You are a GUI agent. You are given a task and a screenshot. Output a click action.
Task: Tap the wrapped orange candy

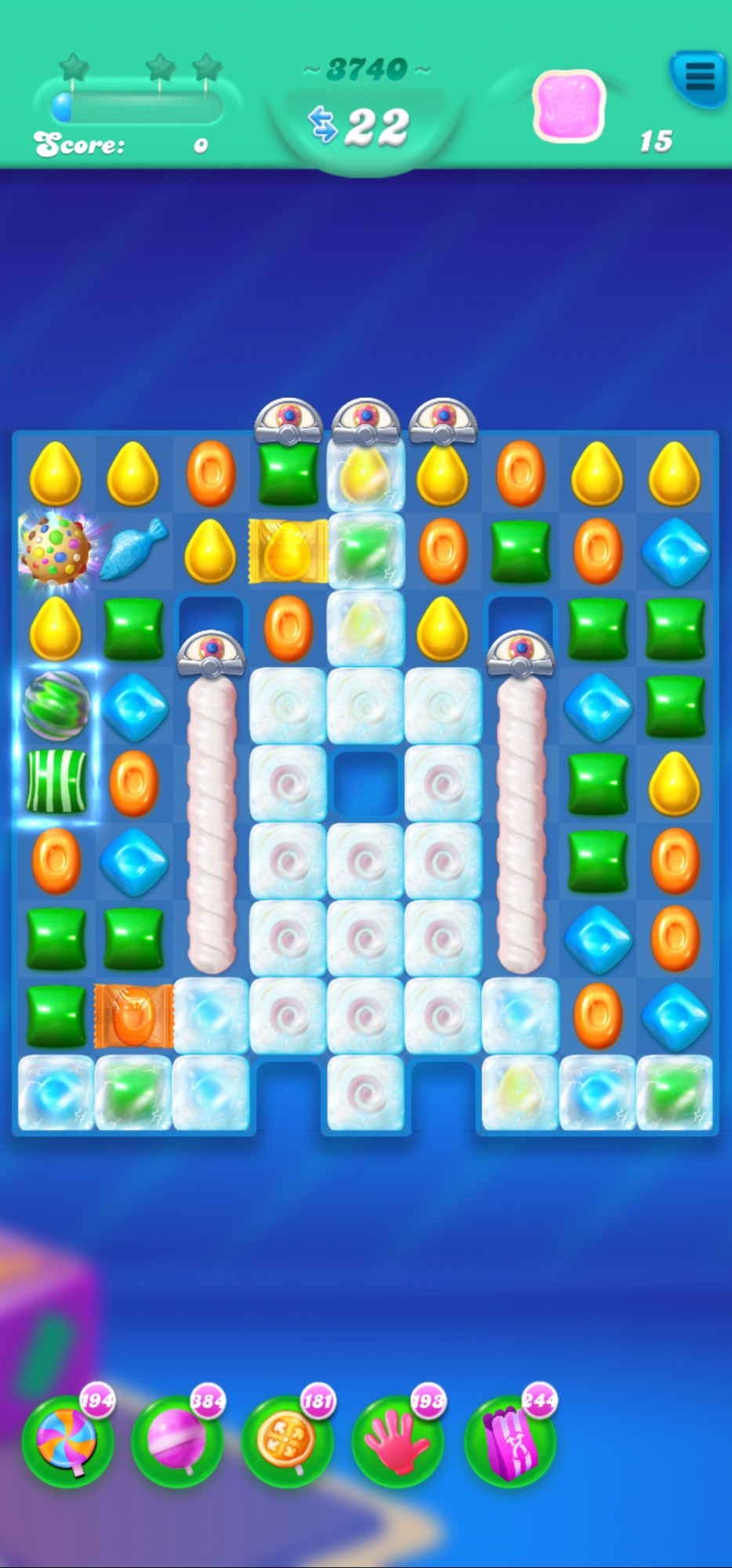tap(133, 1015)
